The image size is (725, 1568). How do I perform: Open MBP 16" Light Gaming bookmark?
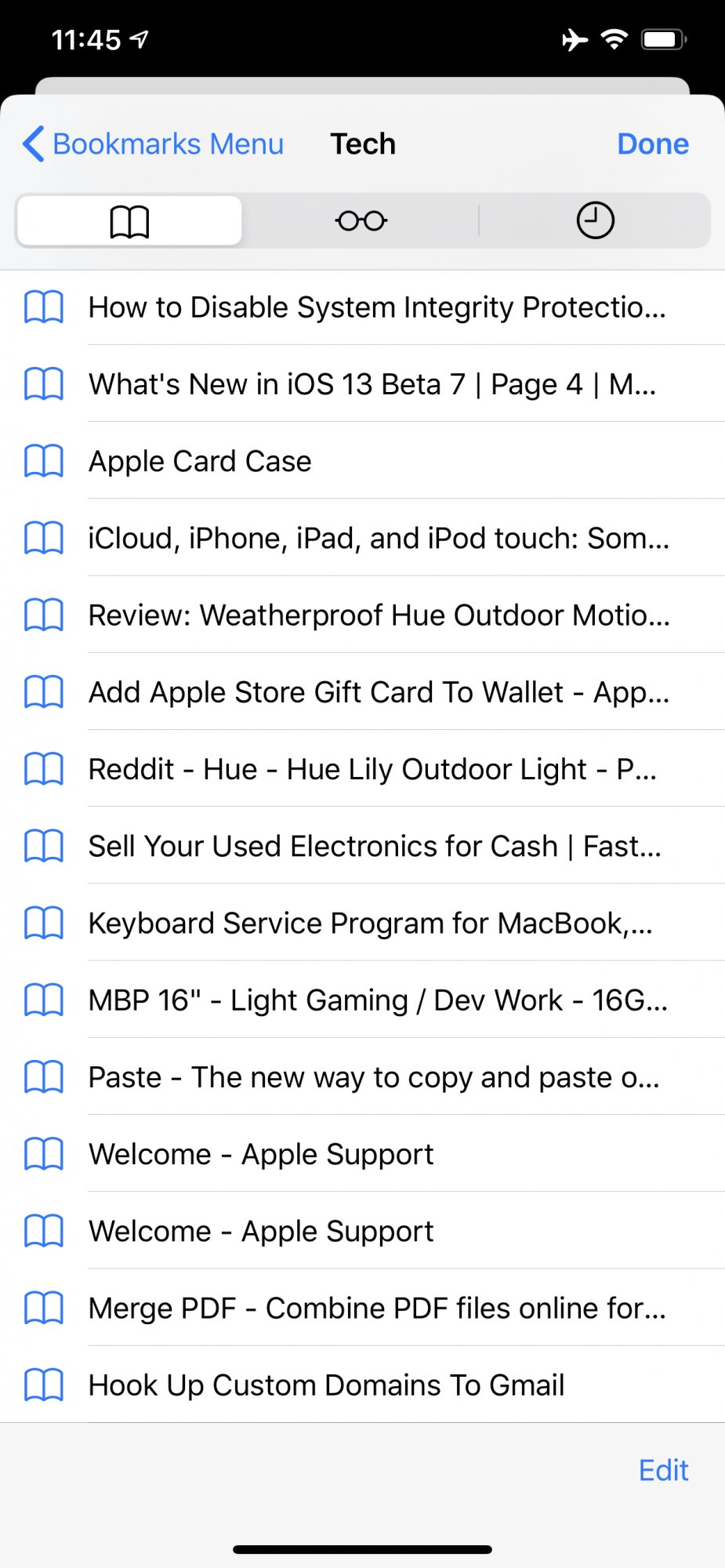pyautogui.click(x=362, y=1000)
